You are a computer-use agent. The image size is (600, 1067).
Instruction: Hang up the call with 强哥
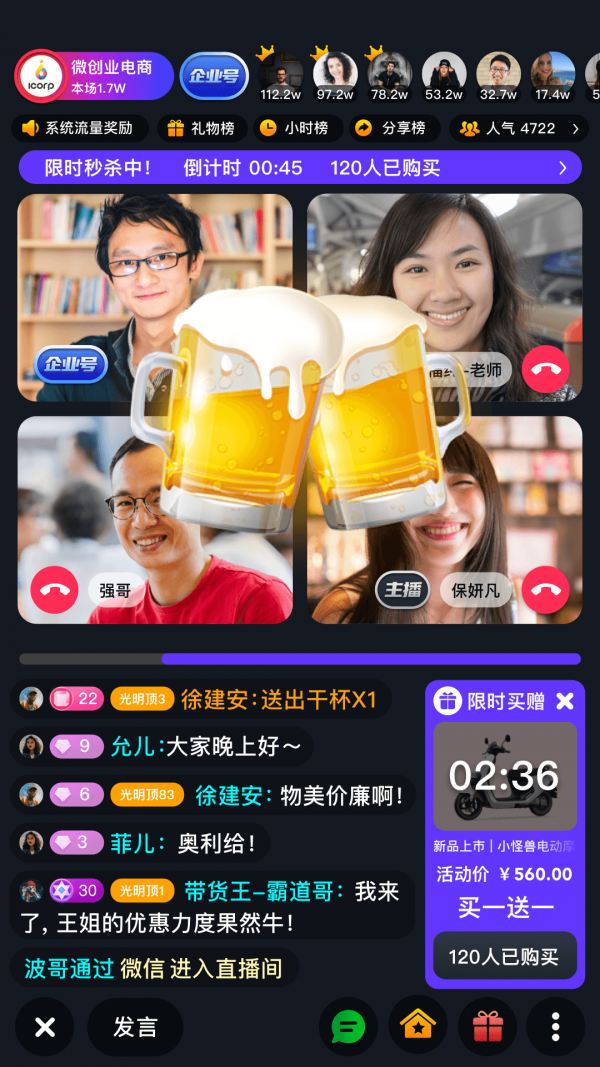(54, 590)
